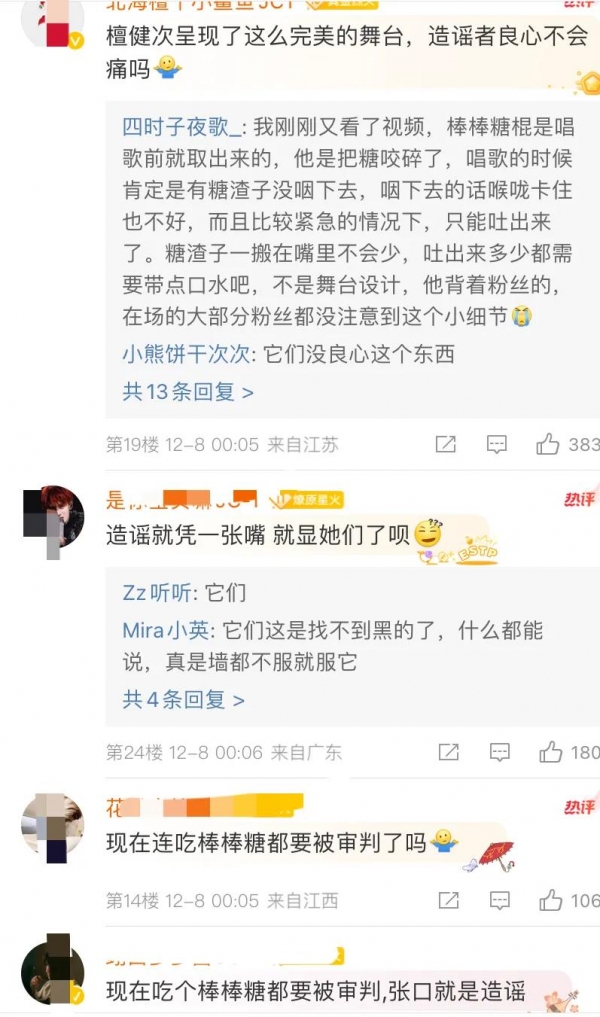The width and height of the screenshot is (600, 1017).
Task: Reply to the 第19楼 comment
Action: point(497,445)
